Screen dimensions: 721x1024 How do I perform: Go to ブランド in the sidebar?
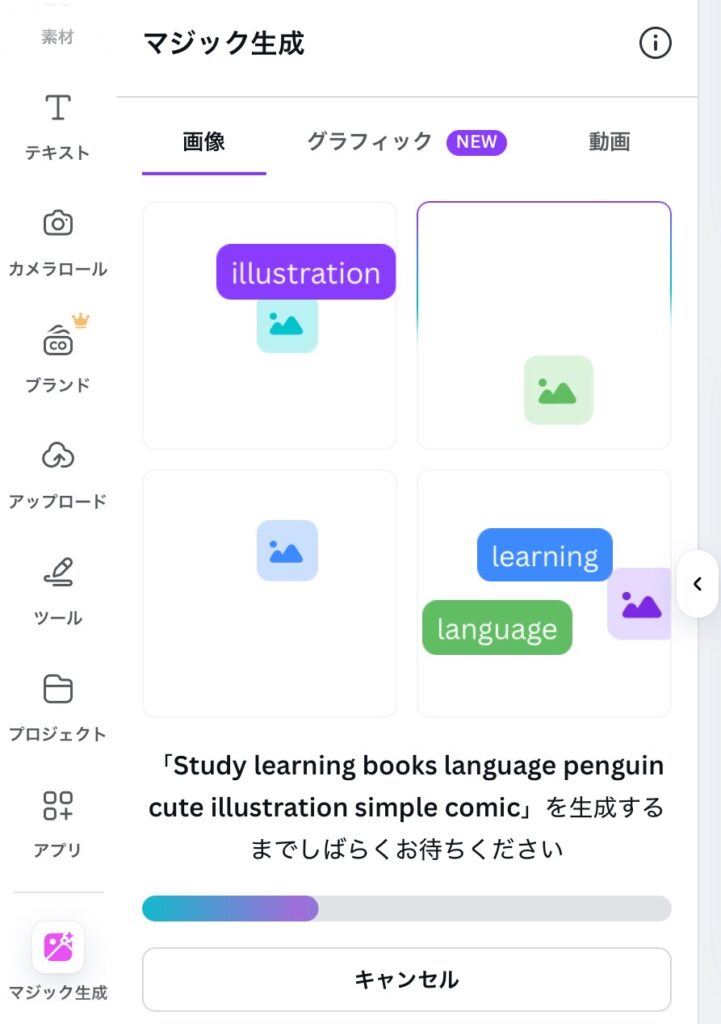[57, 357]
